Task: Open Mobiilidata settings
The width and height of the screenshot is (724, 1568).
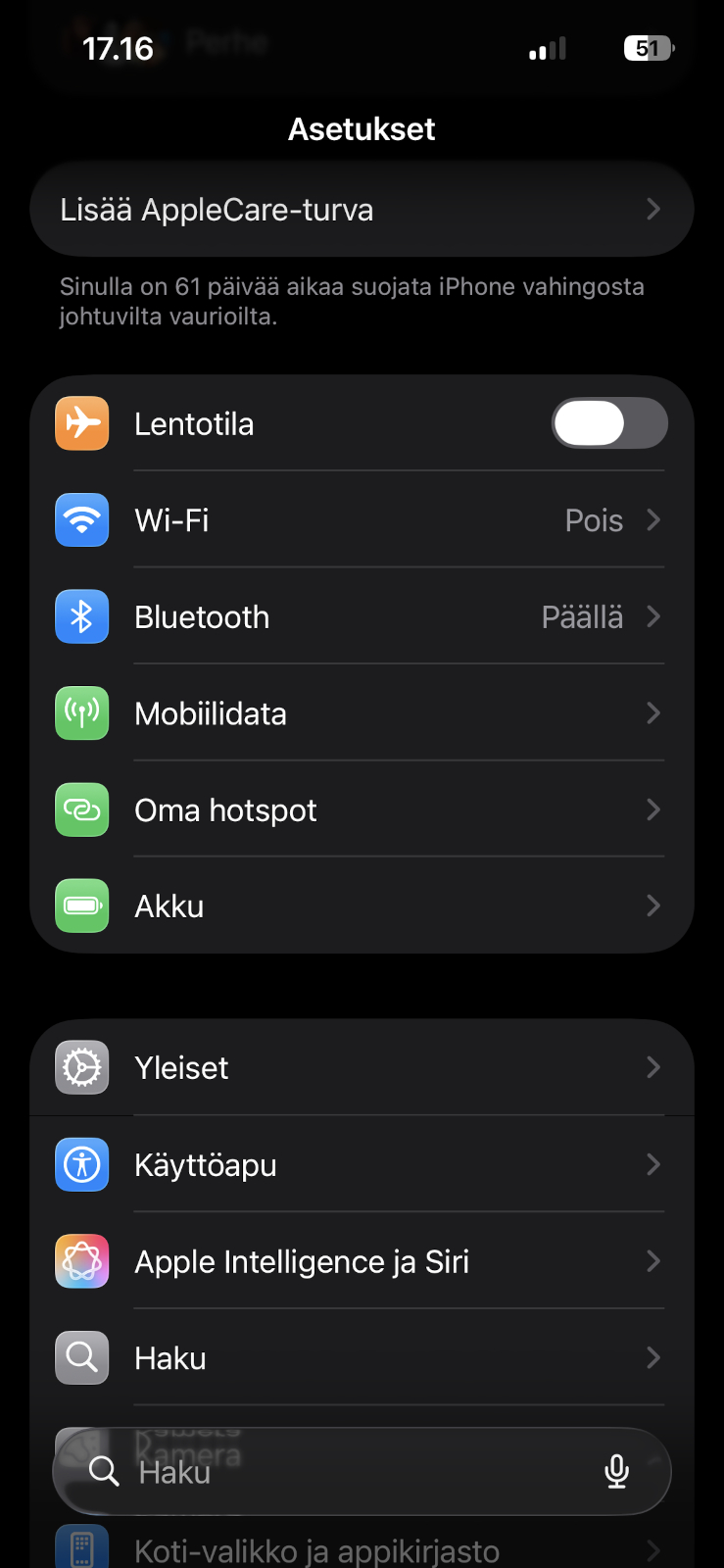Action: 361,713
